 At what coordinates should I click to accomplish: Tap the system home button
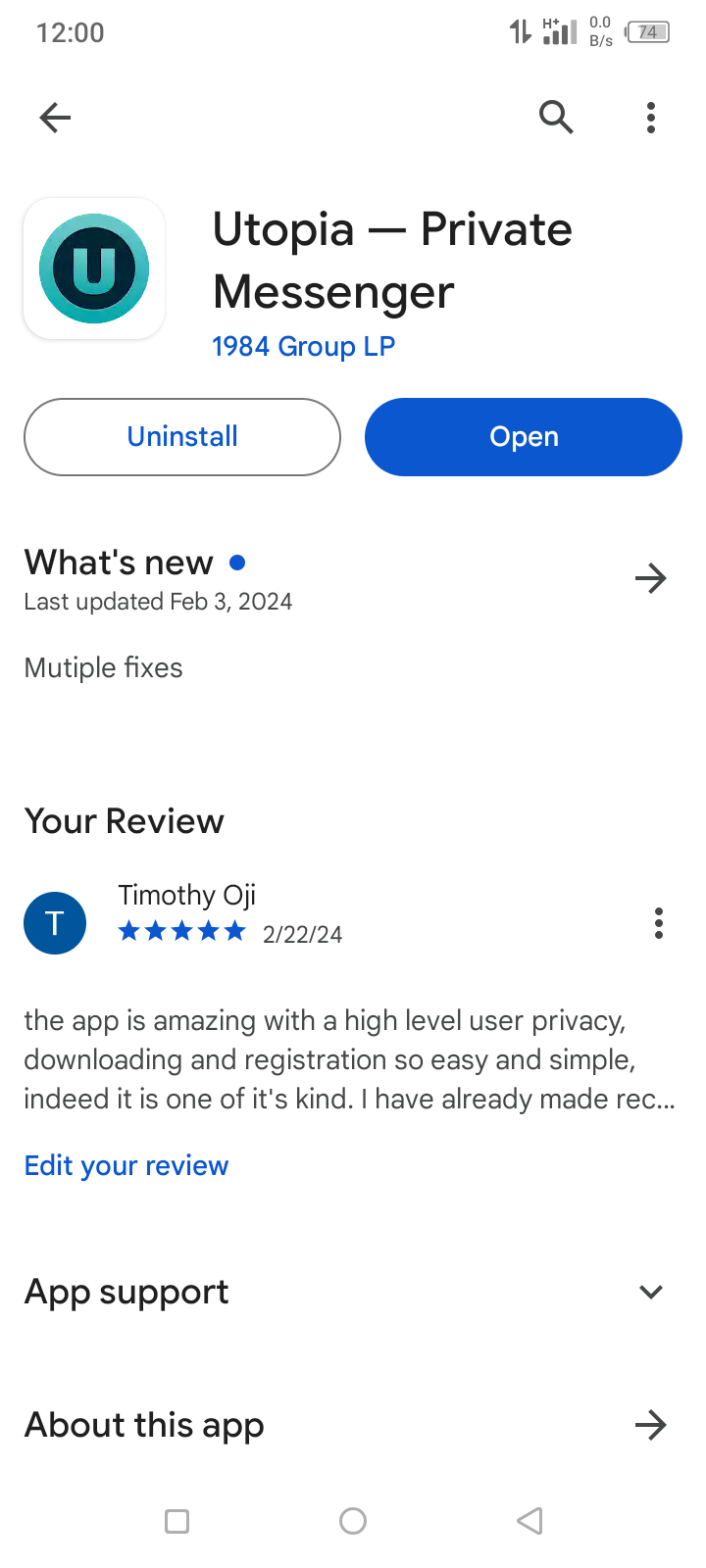pyautogui.click(x=353, y=1521)
